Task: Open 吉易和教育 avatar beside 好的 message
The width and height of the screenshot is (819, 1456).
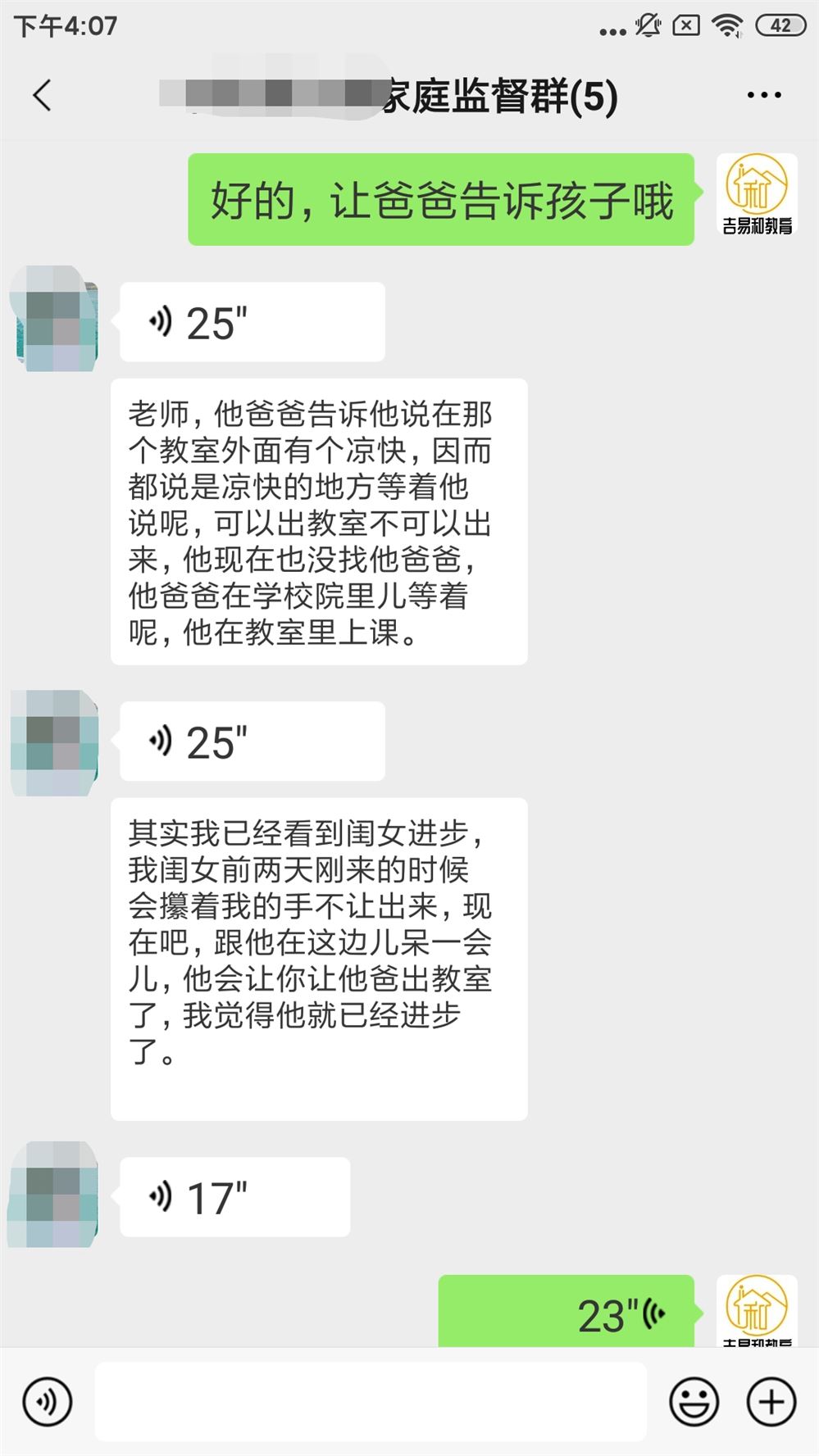Action: pyautogui.click(x=757, y=195)
